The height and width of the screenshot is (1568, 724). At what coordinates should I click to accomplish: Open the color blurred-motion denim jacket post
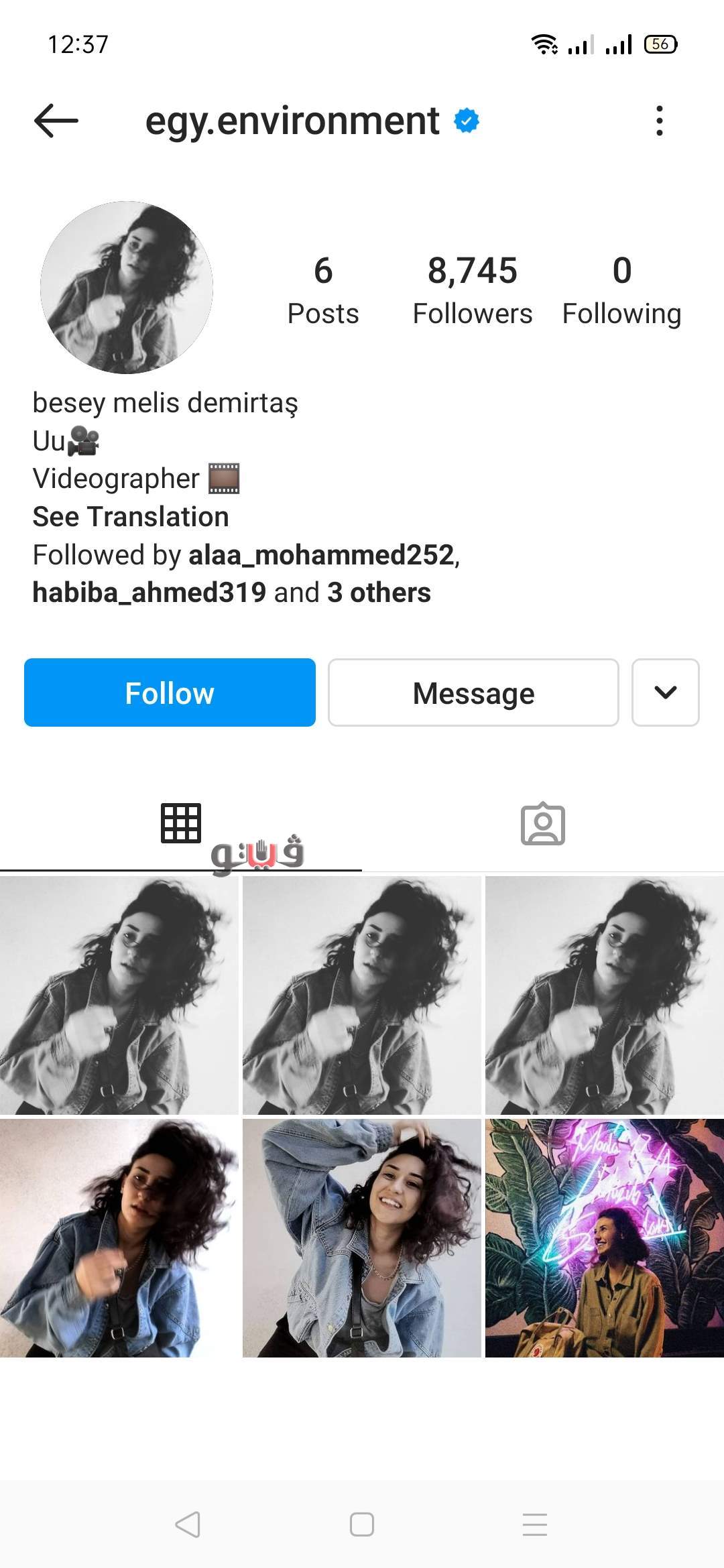point(119,1238)
